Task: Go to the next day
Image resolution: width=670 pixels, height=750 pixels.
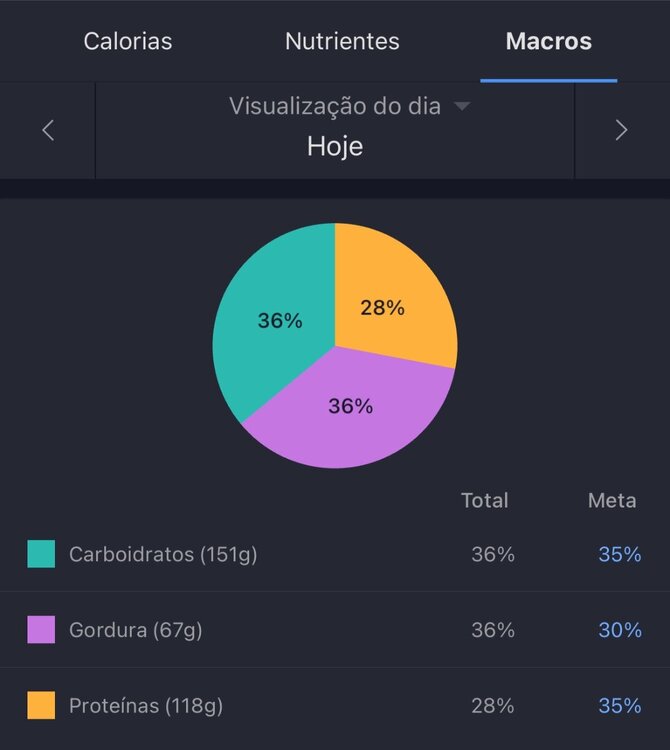Action: [x=621, y=130]
